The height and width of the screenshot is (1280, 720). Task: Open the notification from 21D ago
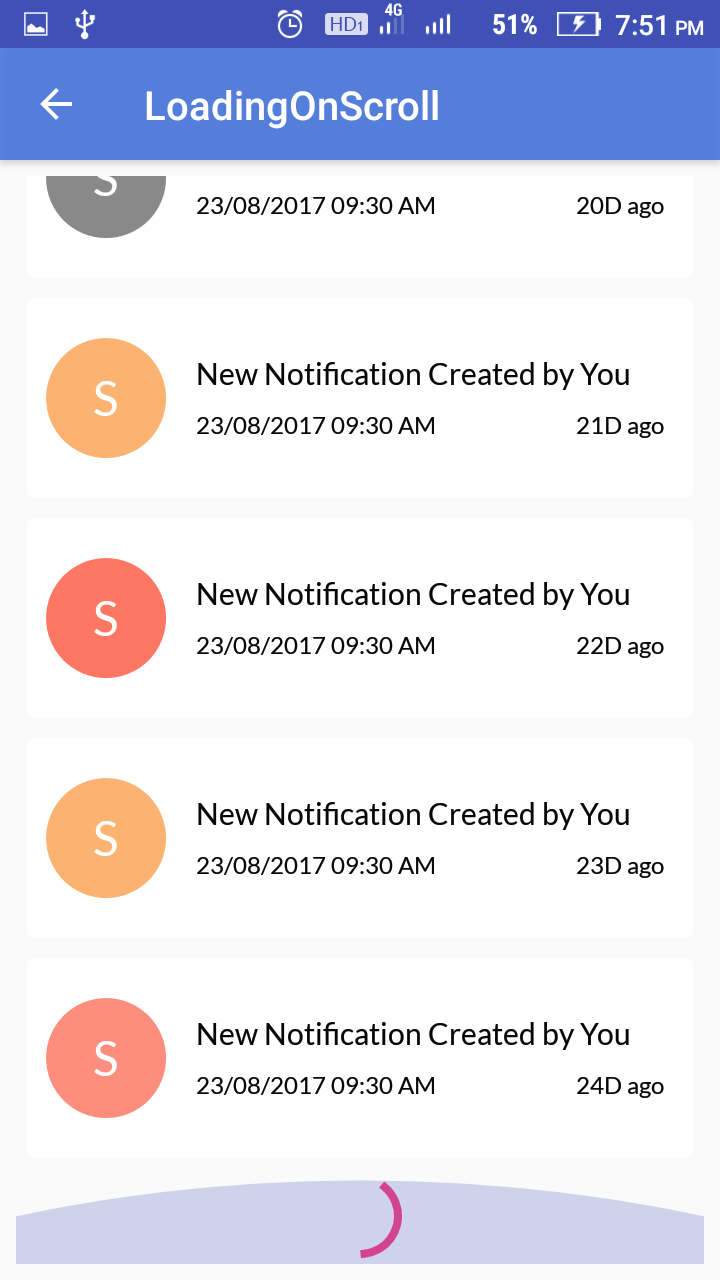[360, 398]
